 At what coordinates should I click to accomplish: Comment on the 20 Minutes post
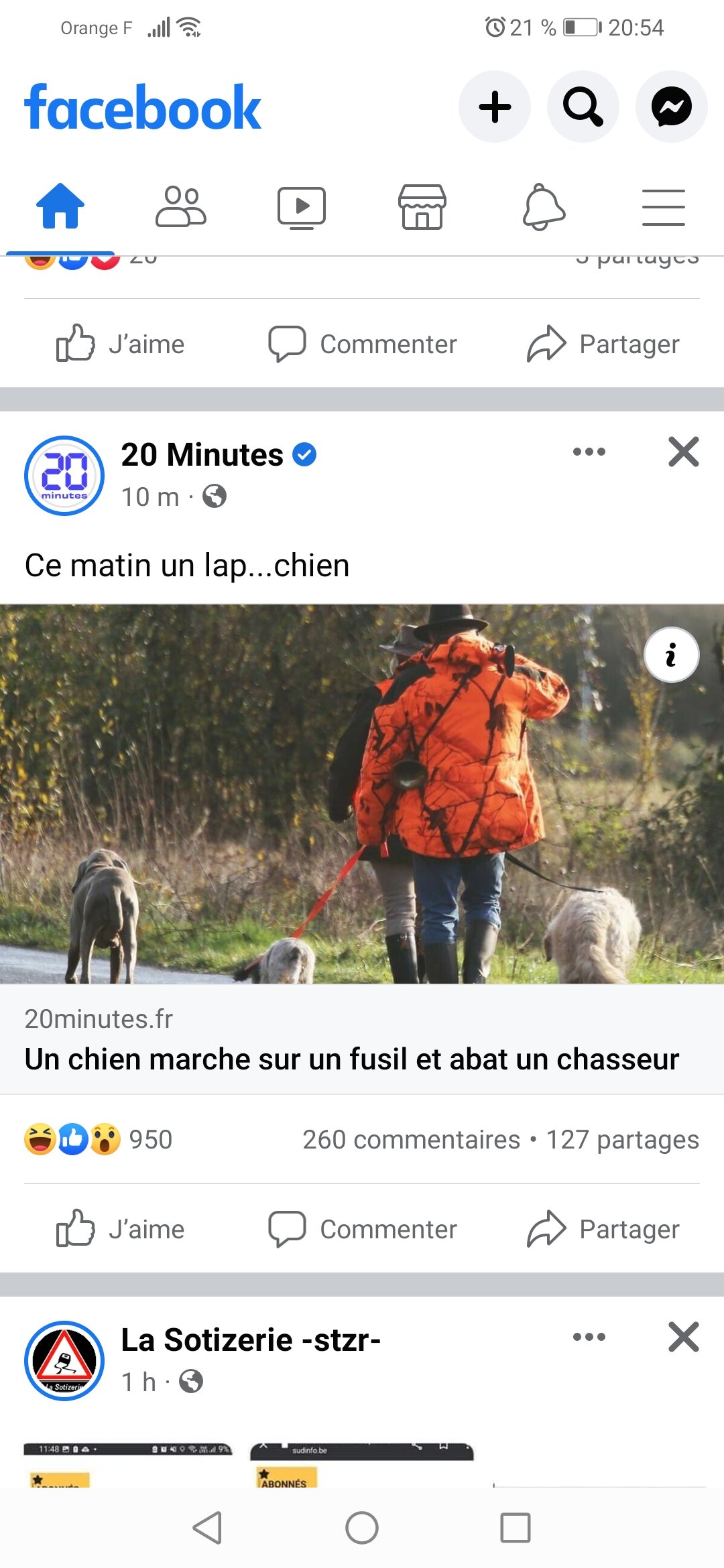[x=363, y=1229]
